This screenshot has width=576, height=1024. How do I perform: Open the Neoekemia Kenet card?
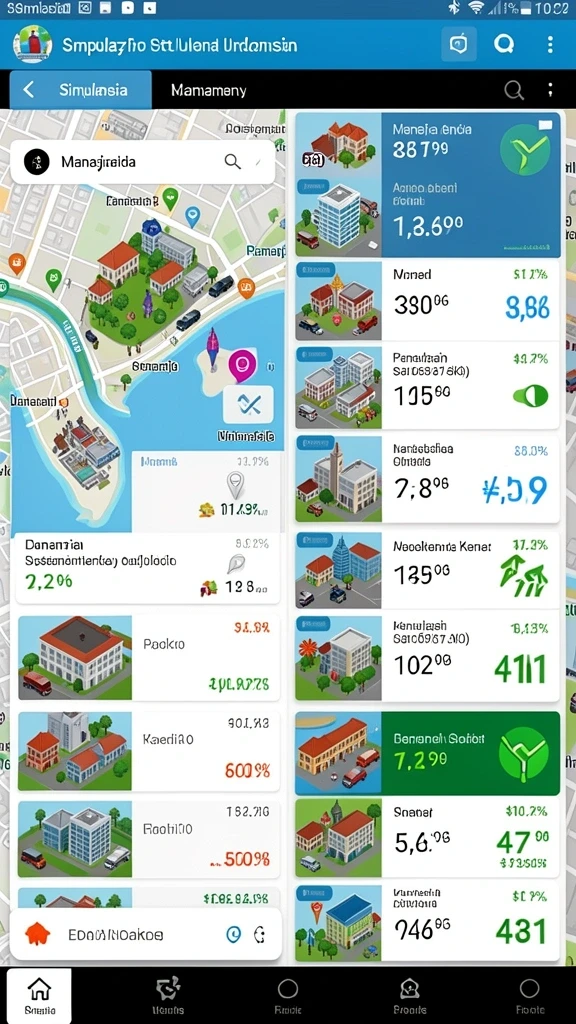[428, 570]
